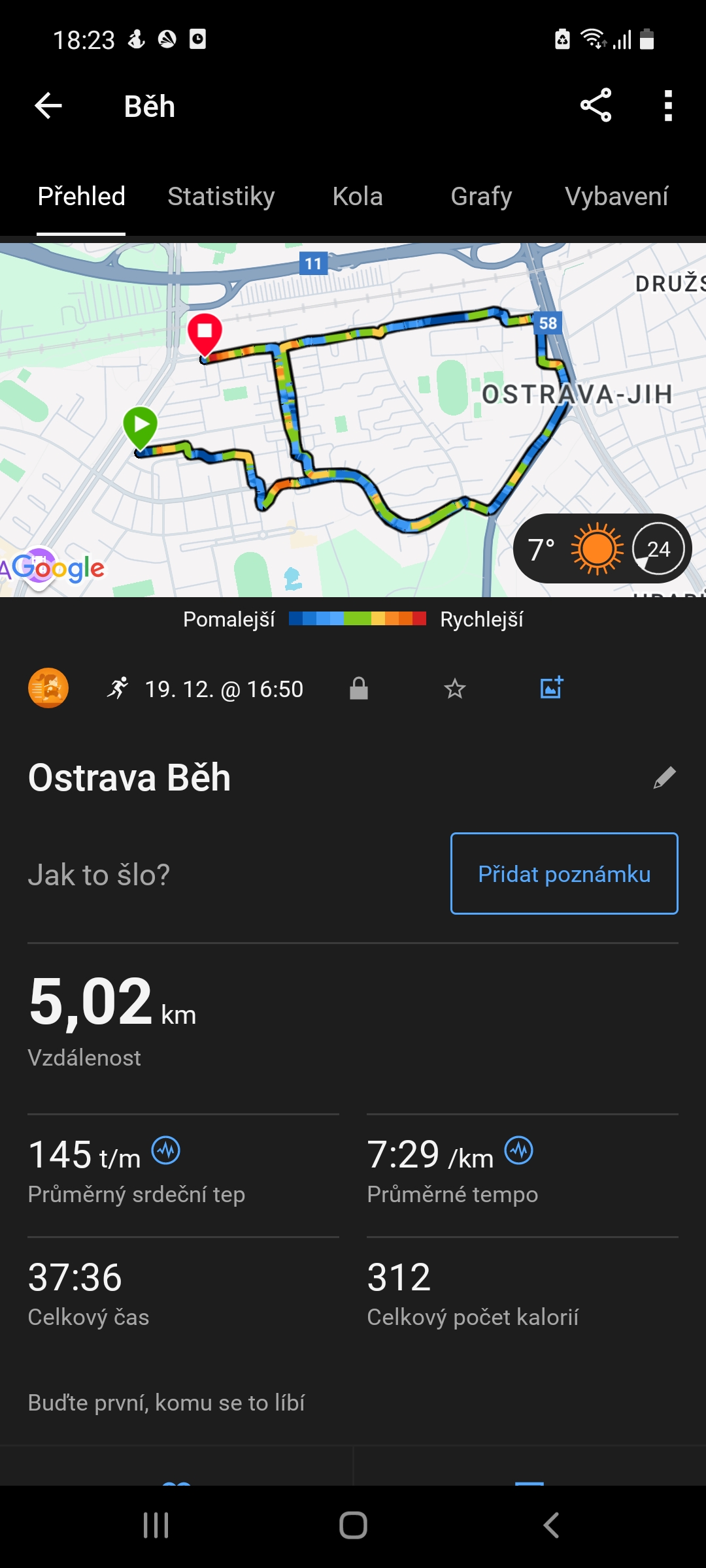
Task: Add a photo to the activity
Action: (552, 687)
